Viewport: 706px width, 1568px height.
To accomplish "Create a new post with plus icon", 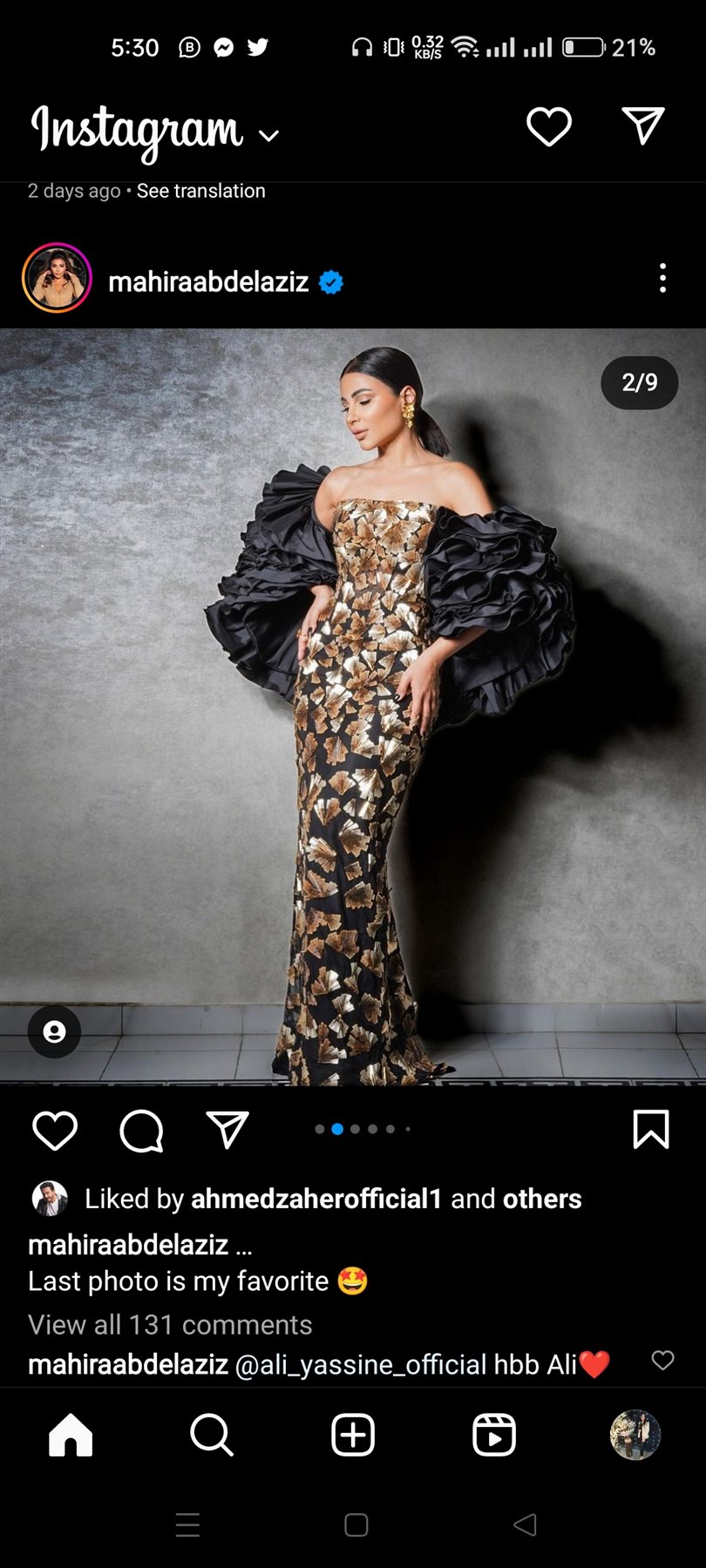I will (x=353, y=1435).
